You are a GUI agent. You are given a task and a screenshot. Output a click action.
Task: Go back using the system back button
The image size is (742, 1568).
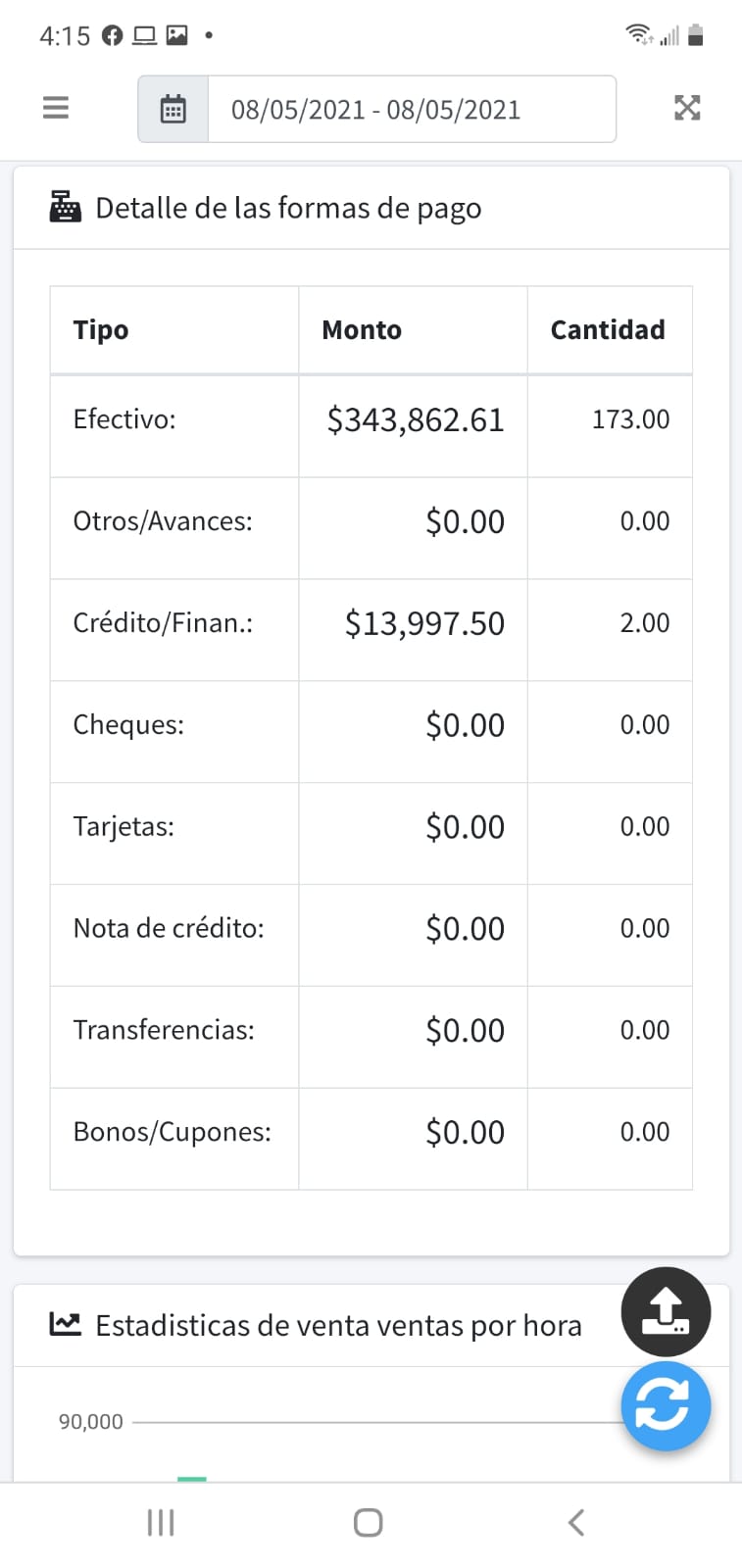[576, 1522]
